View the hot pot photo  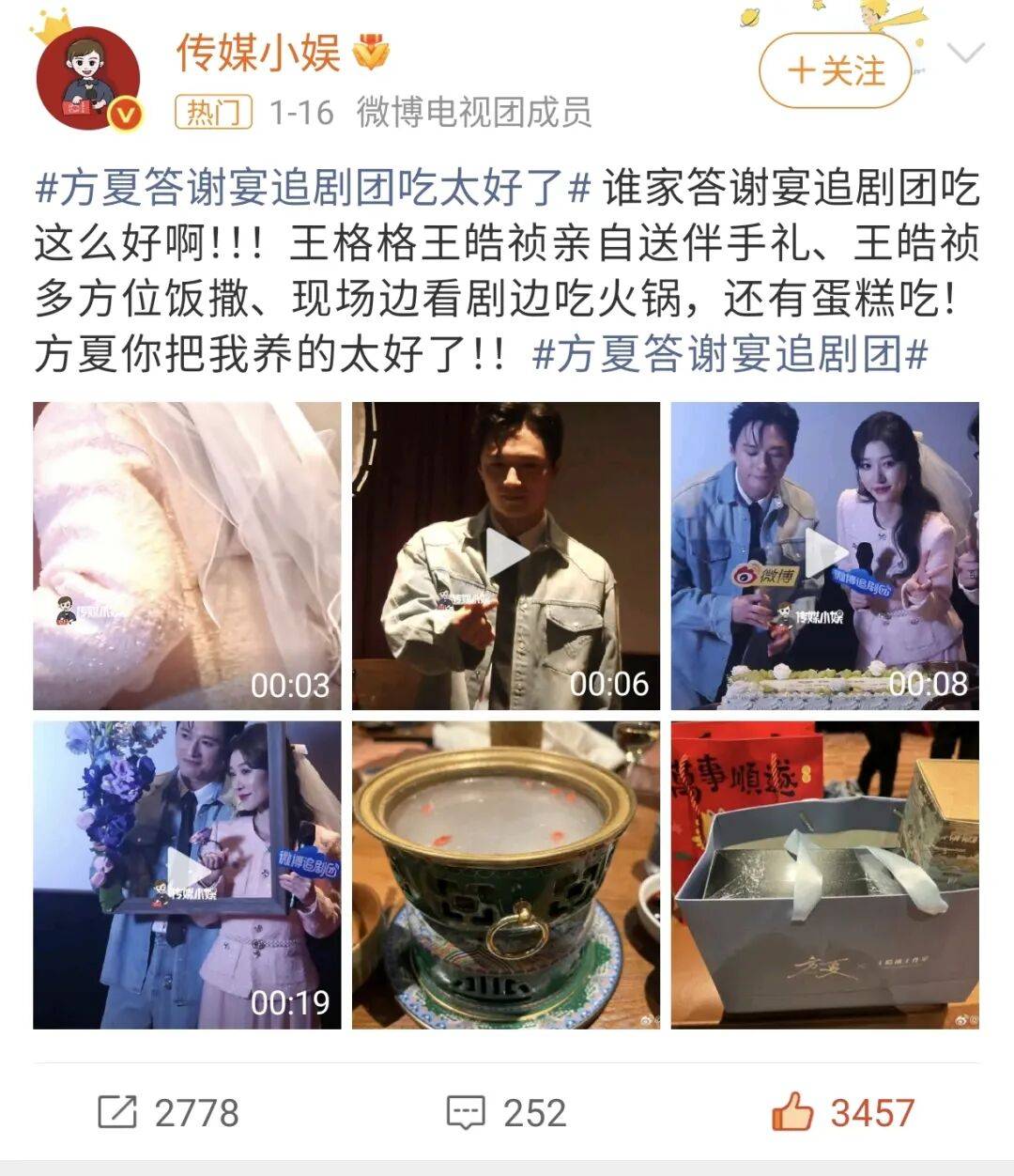506,874
